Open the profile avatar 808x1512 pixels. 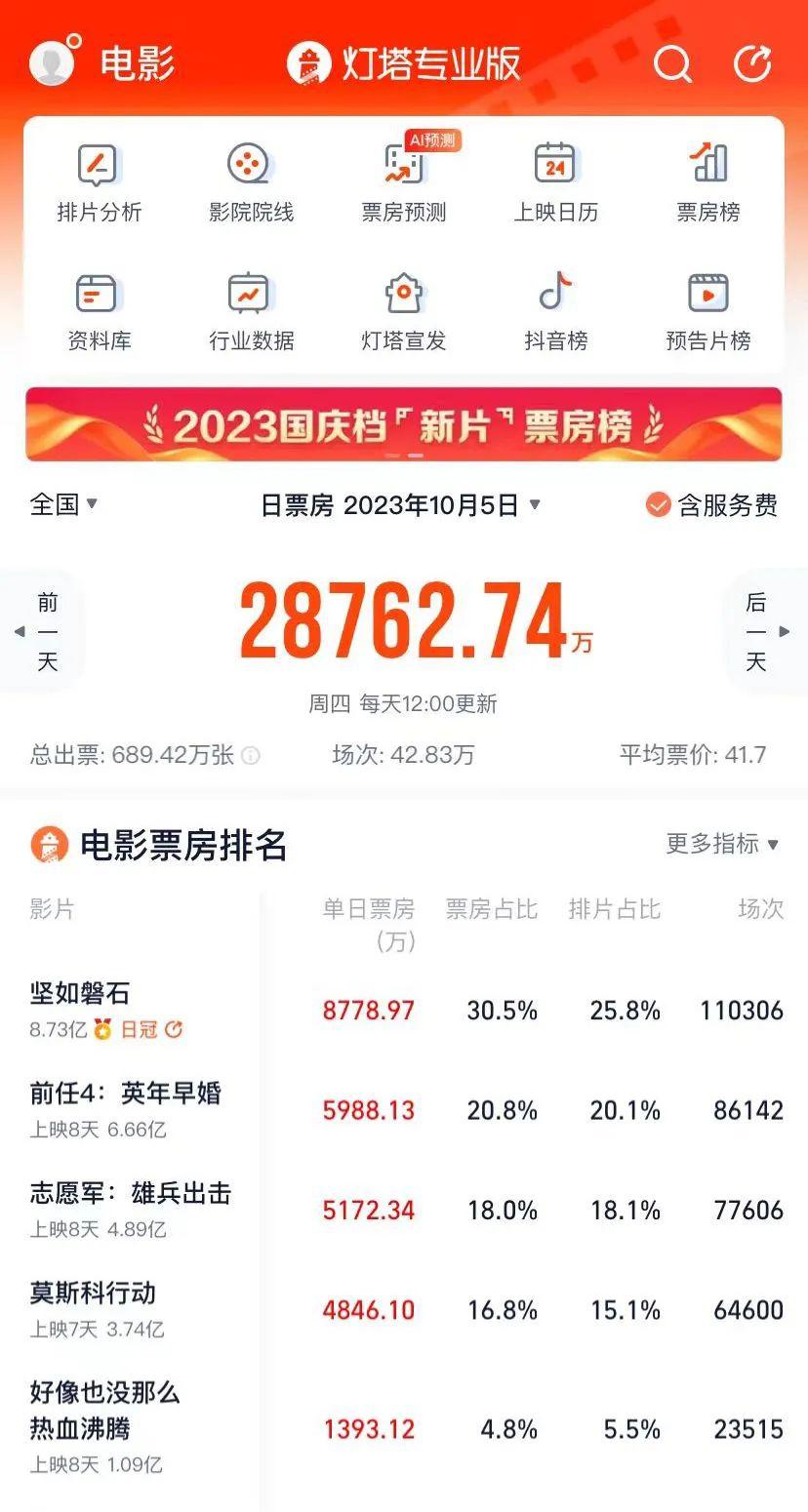(x=53, y=62)
